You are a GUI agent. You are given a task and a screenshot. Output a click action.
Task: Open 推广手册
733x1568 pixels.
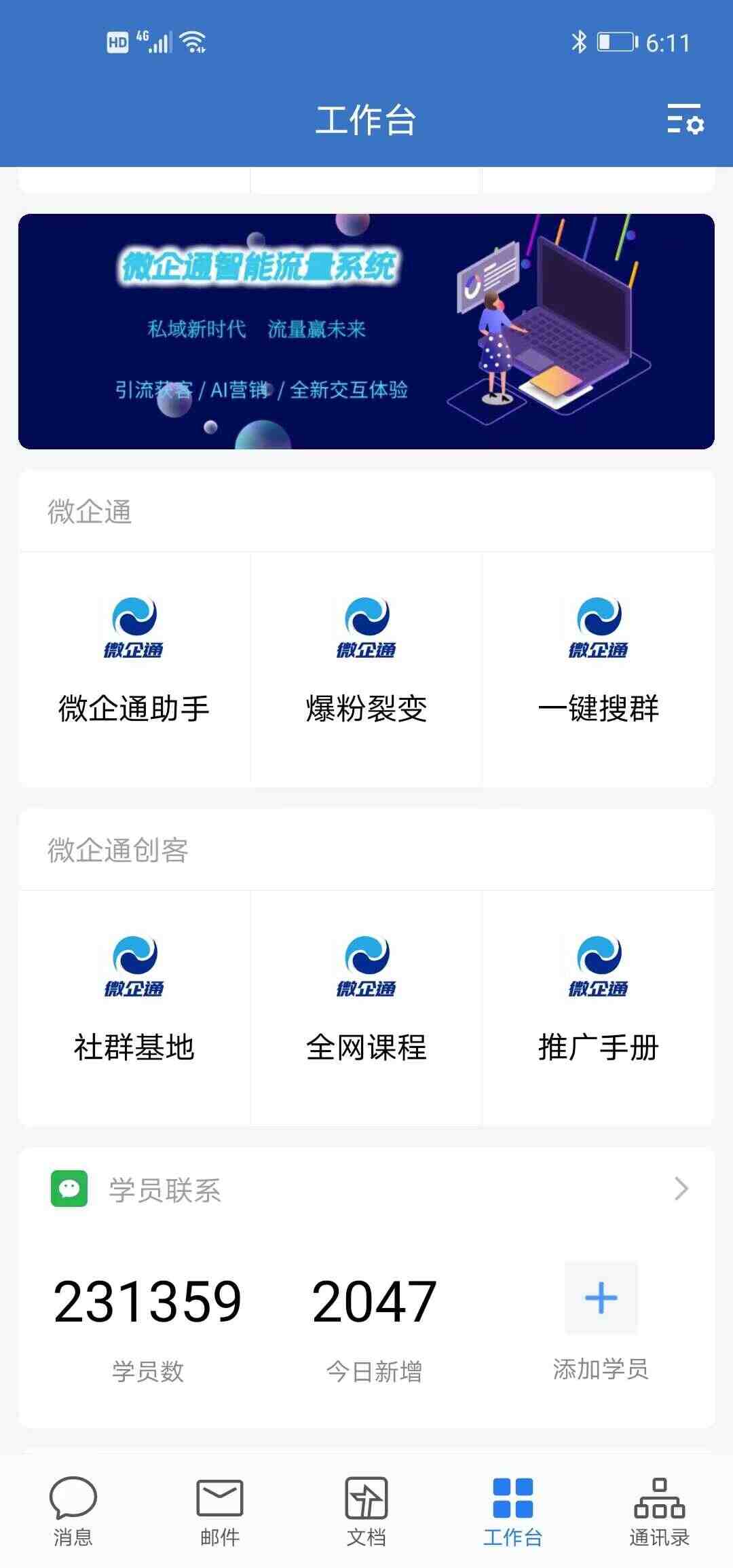(599, 1008)
